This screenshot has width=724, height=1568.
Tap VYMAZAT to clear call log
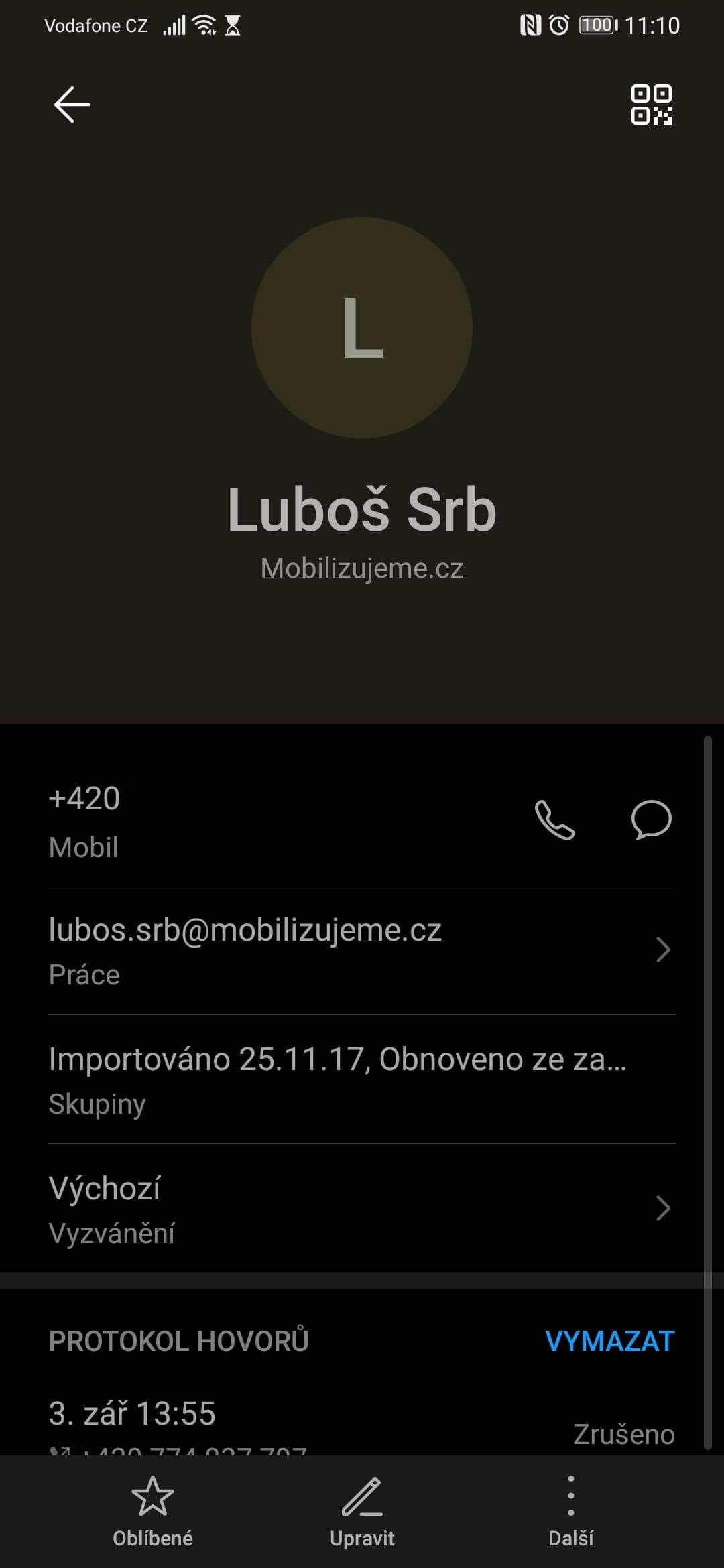coord(609,1341)
